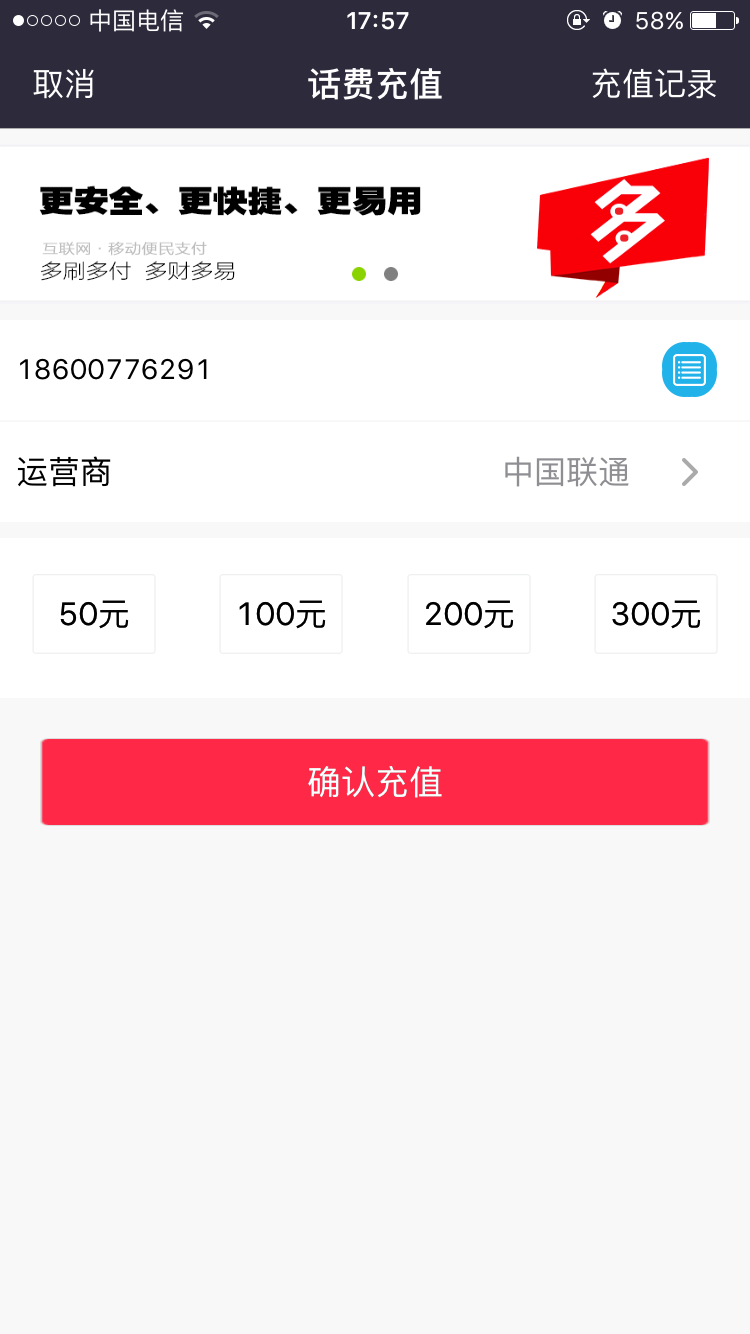This screenshot has height=1334, width=750.
Task: Tap 取消 to cancel the recharge
Action: (x=64, y=84)
